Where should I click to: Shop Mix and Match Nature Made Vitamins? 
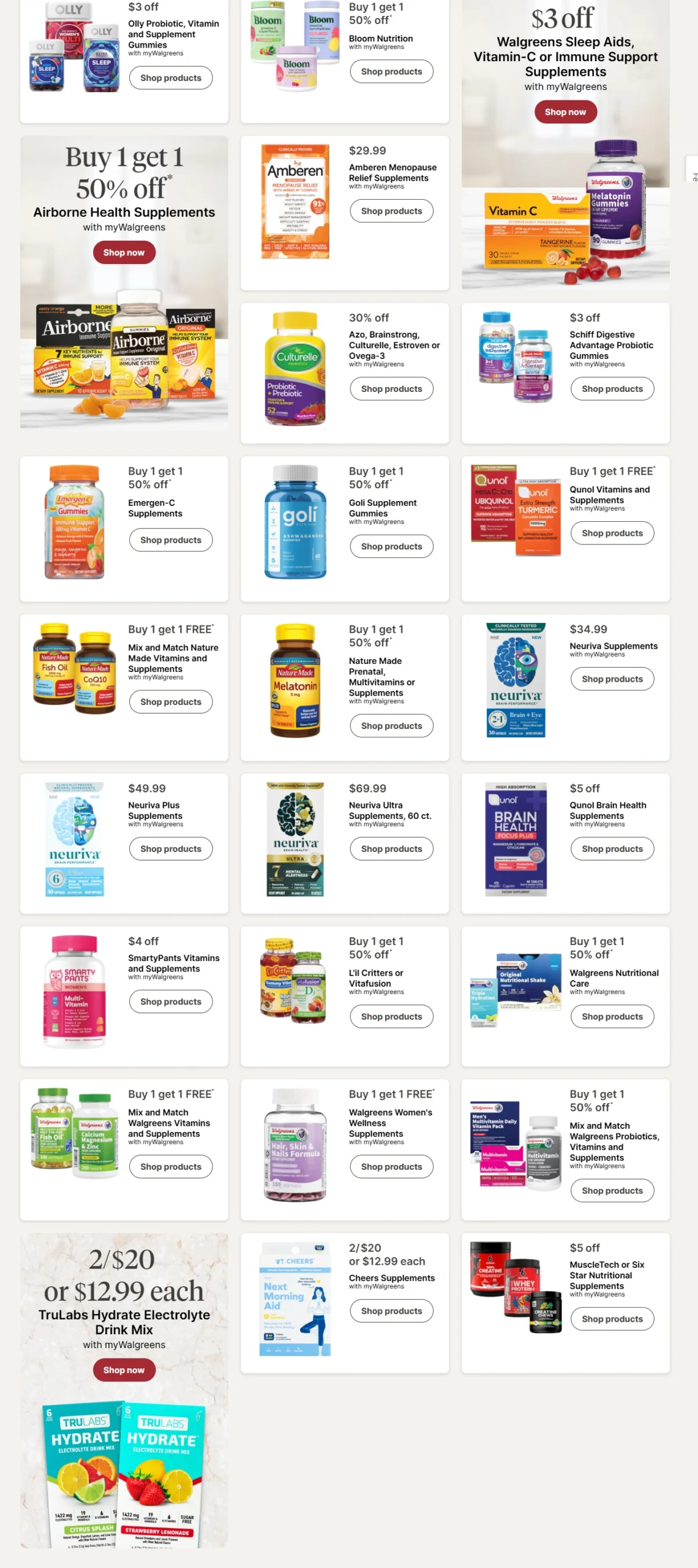(x=171, y=702)
